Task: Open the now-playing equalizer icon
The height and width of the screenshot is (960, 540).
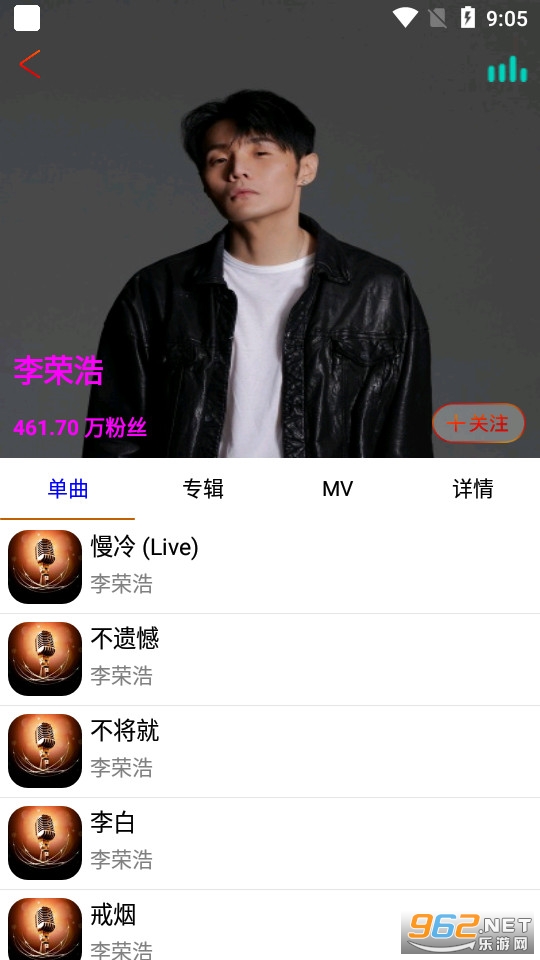Action: tap(507, 69)
